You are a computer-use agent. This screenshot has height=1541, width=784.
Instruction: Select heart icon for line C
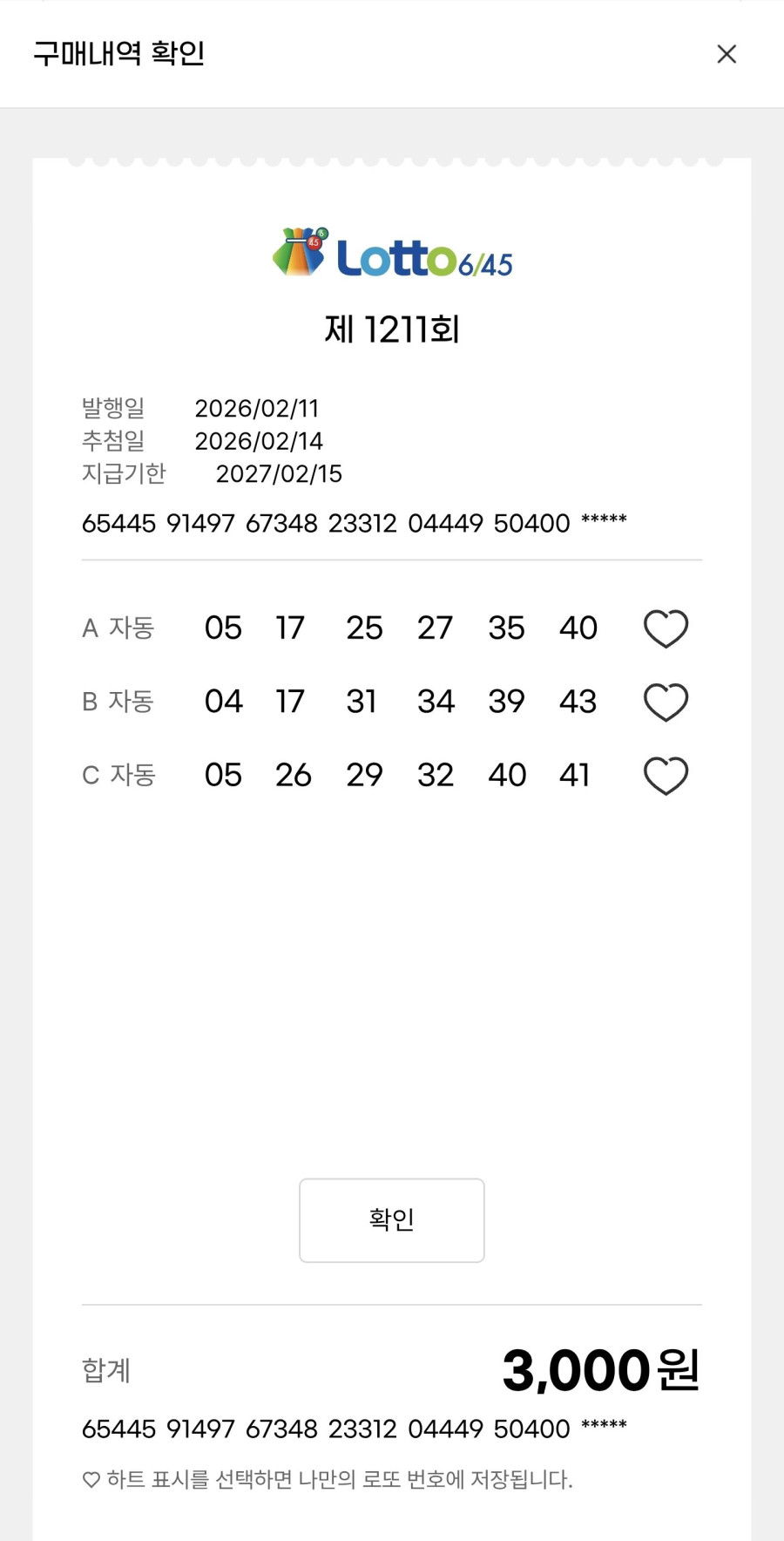(x=665, y=773)
